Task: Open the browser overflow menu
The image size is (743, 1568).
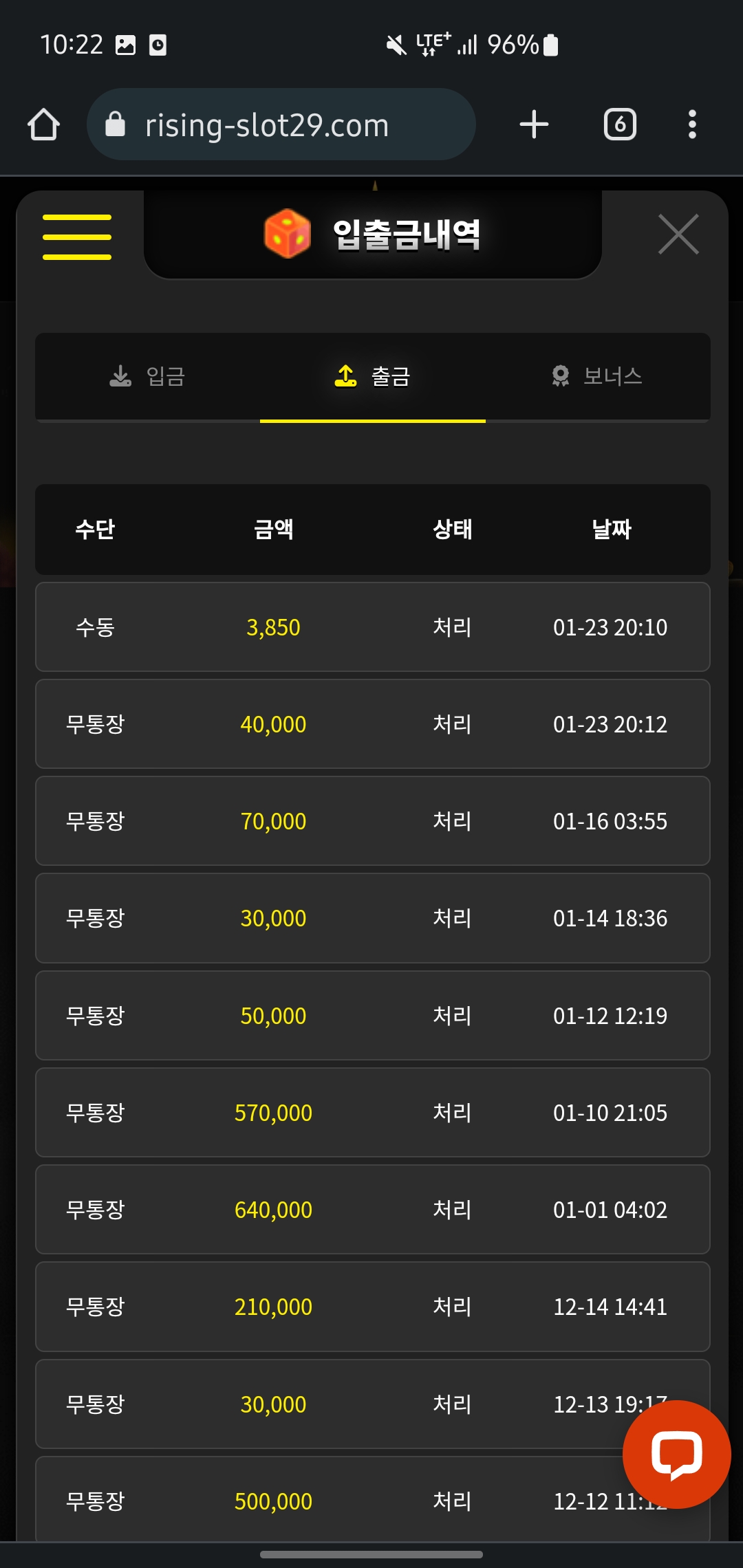Action: [x=692, y=124]
